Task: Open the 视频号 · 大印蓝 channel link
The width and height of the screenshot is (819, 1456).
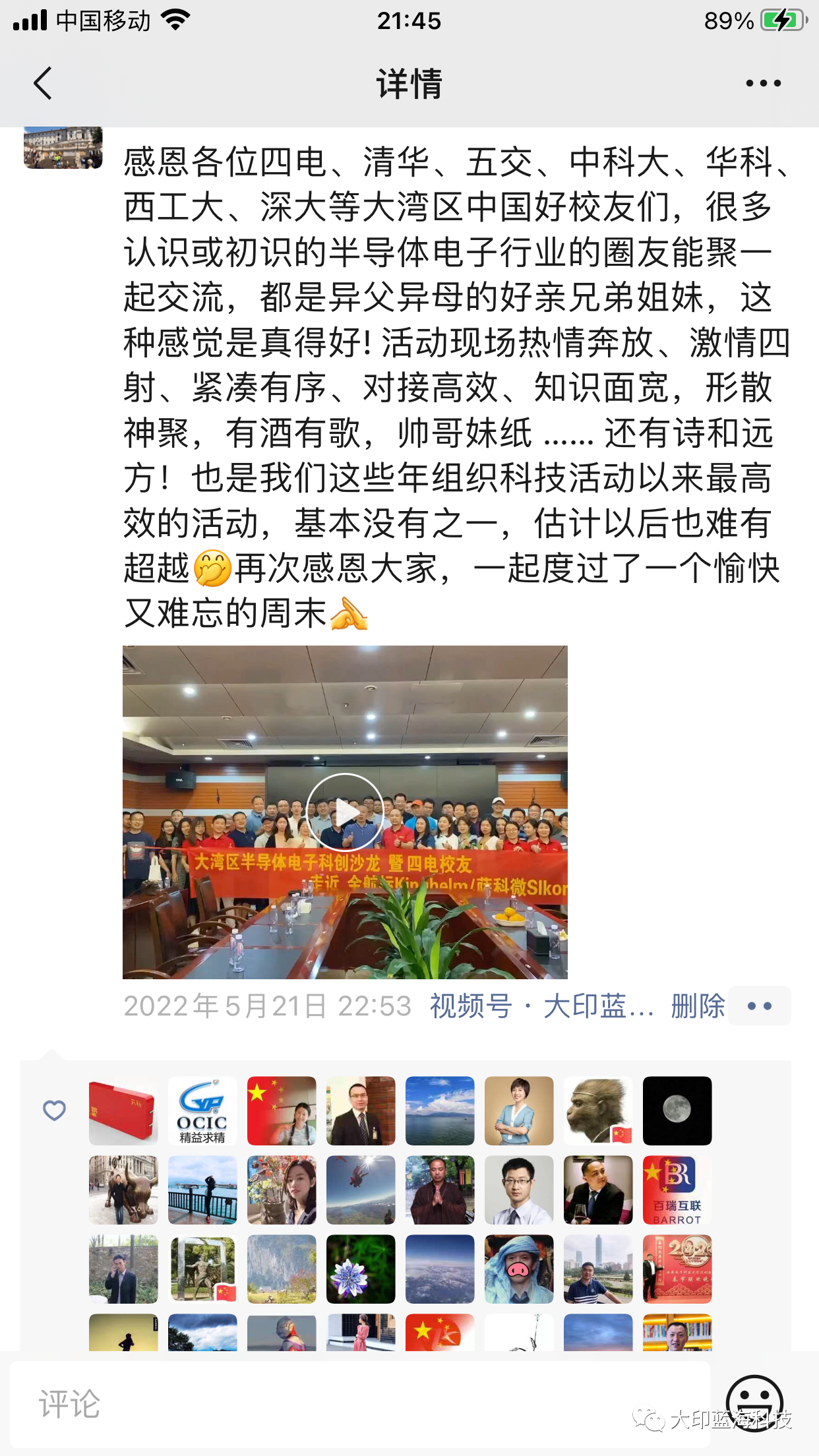Action: [x=541, y=1006]
